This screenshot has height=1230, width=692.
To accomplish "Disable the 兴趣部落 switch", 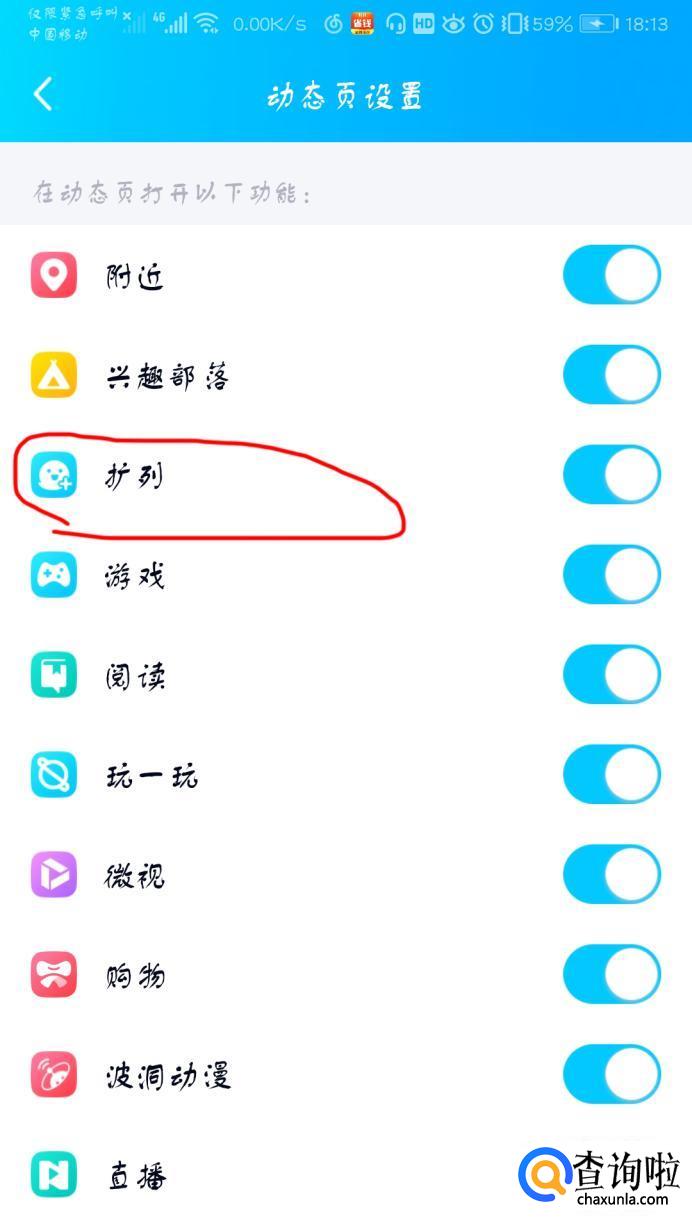I will 611,375.
